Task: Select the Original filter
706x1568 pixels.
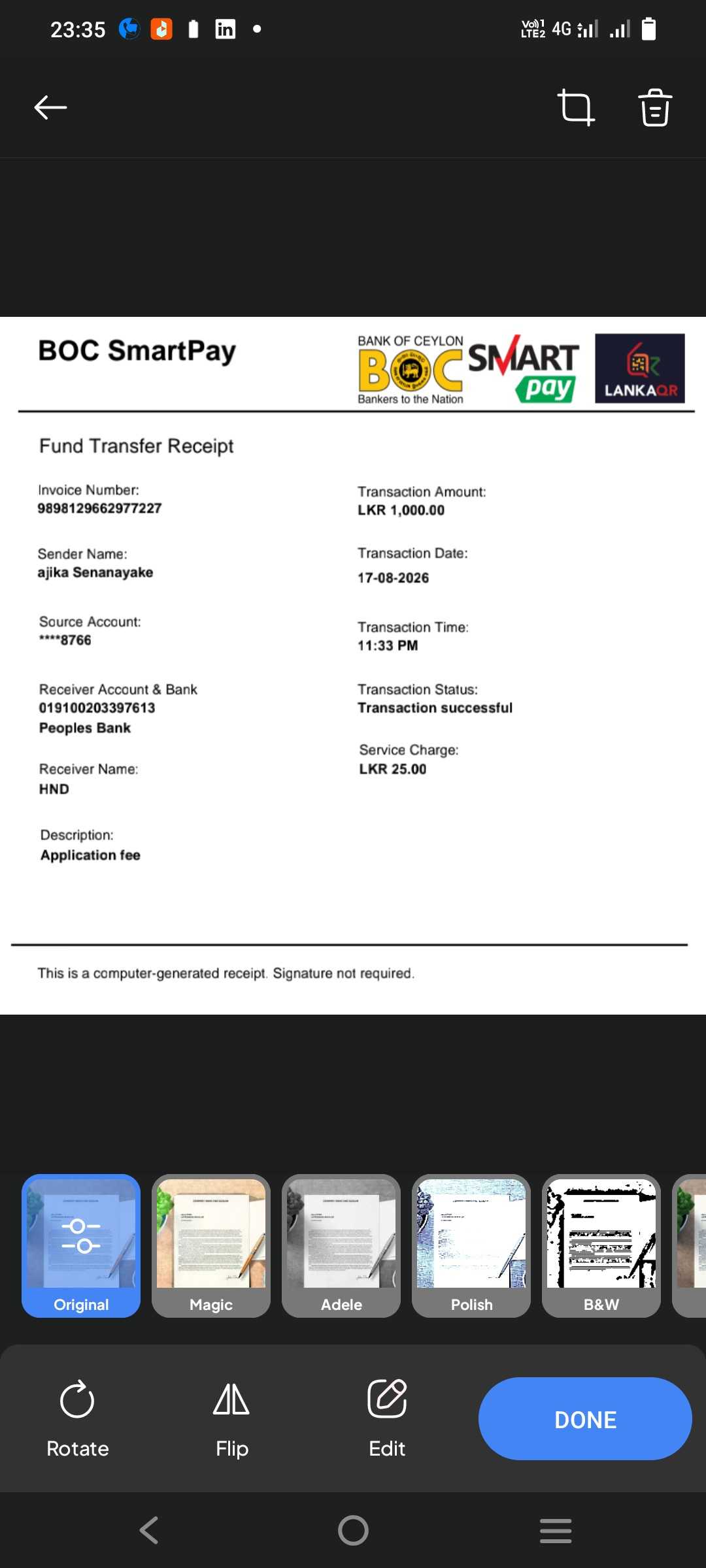Action: pos(81,1245)
